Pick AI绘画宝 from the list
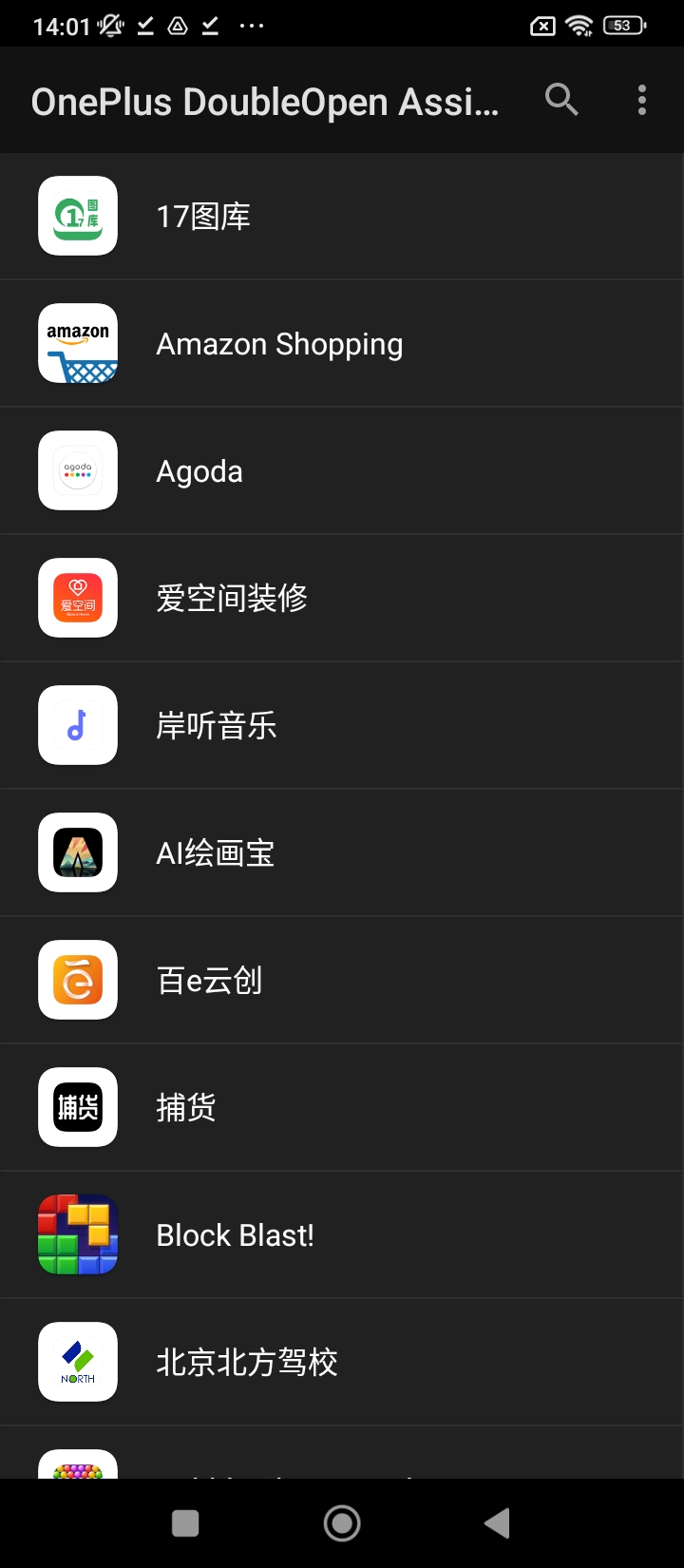684x1568 pixels. (x=342, y=853)
